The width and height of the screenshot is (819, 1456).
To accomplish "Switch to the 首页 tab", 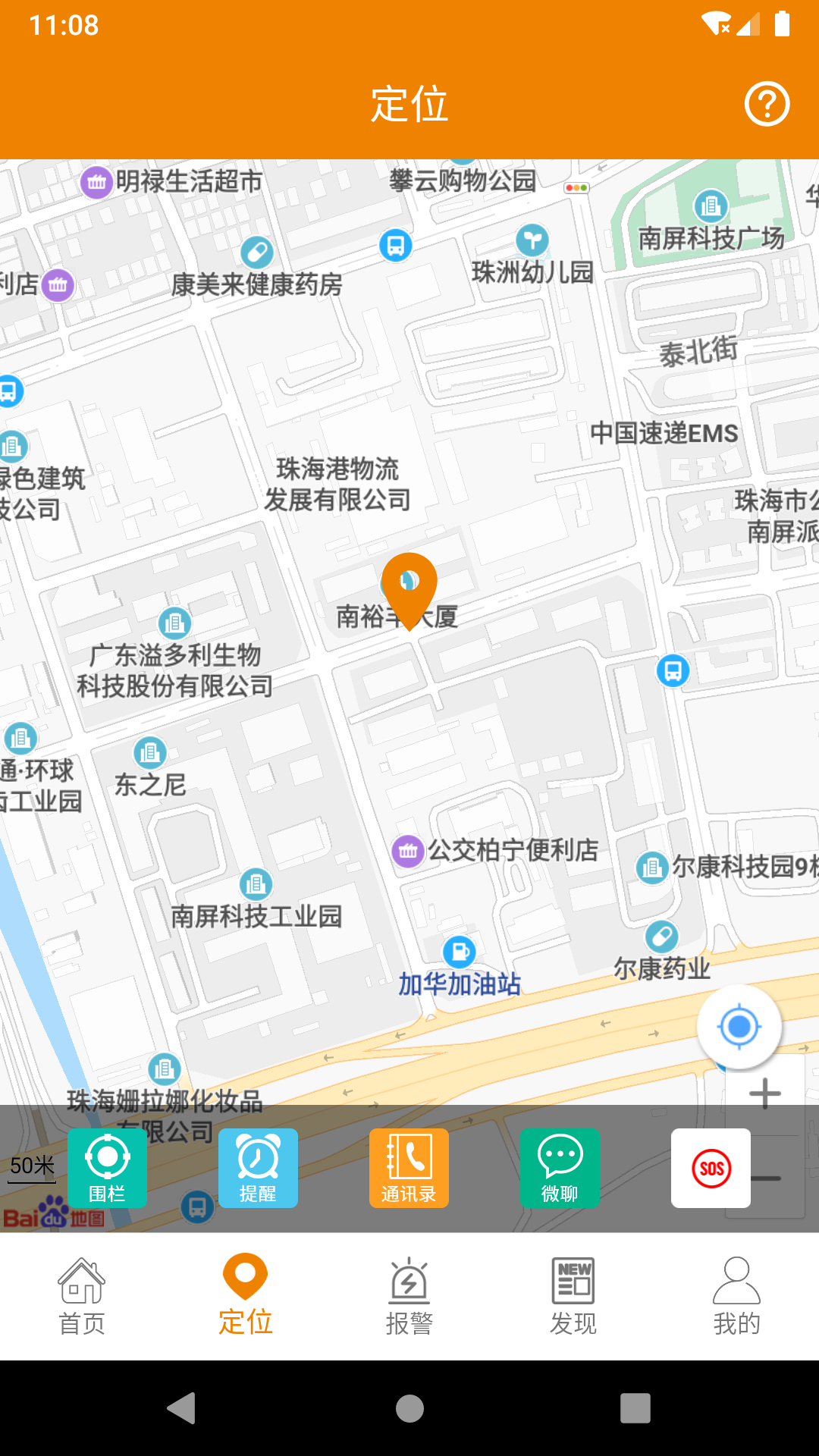I will pos(82,1297).
